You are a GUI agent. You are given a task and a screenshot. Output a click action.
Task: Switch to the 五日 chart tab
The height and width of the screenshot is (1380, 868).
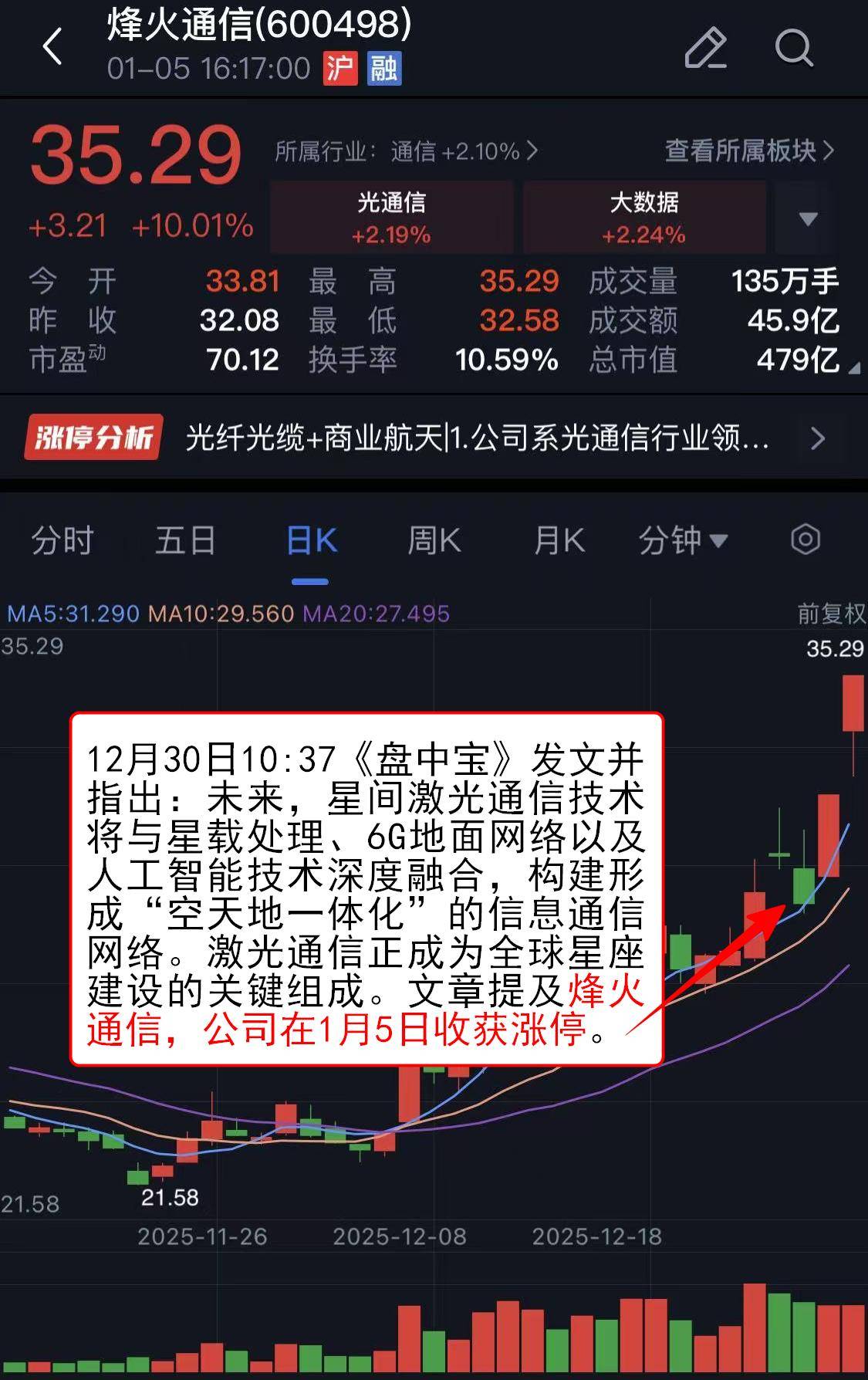(185, 540)
